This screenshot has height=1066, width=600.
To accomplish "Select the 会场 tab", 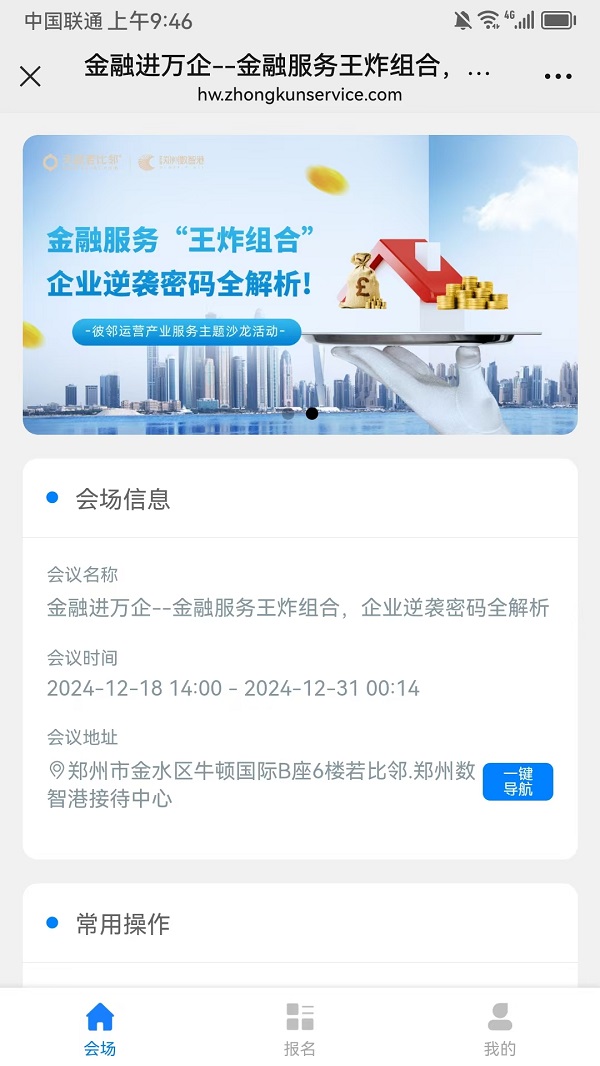I will coord(100,1029).
